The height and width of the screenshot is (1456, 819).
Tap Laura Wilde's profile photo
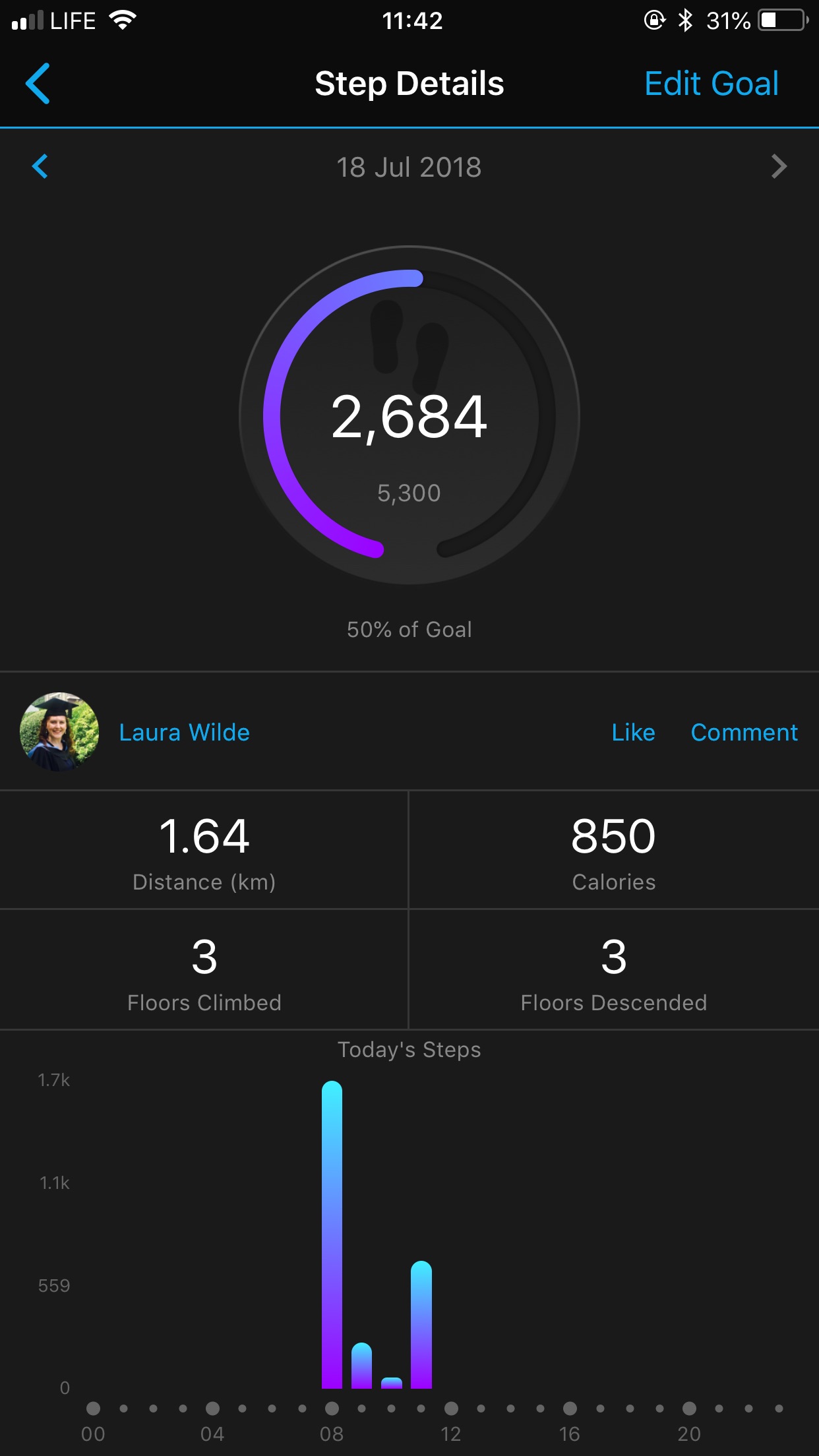59,732
